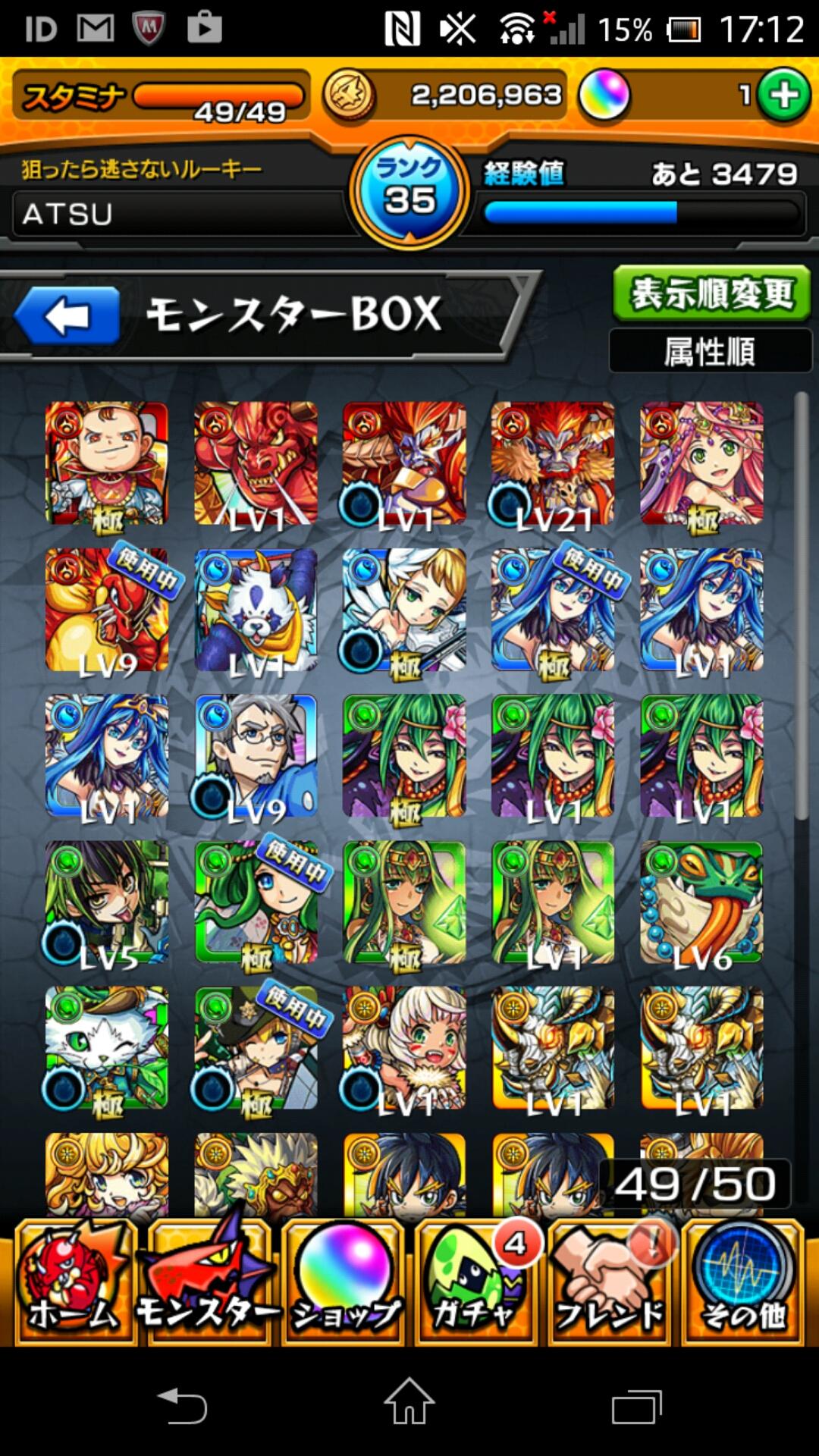This screenshot has height=1456, width=819.
Task: Switch to the ホーム tab
Action: [x=74, y=1283]
